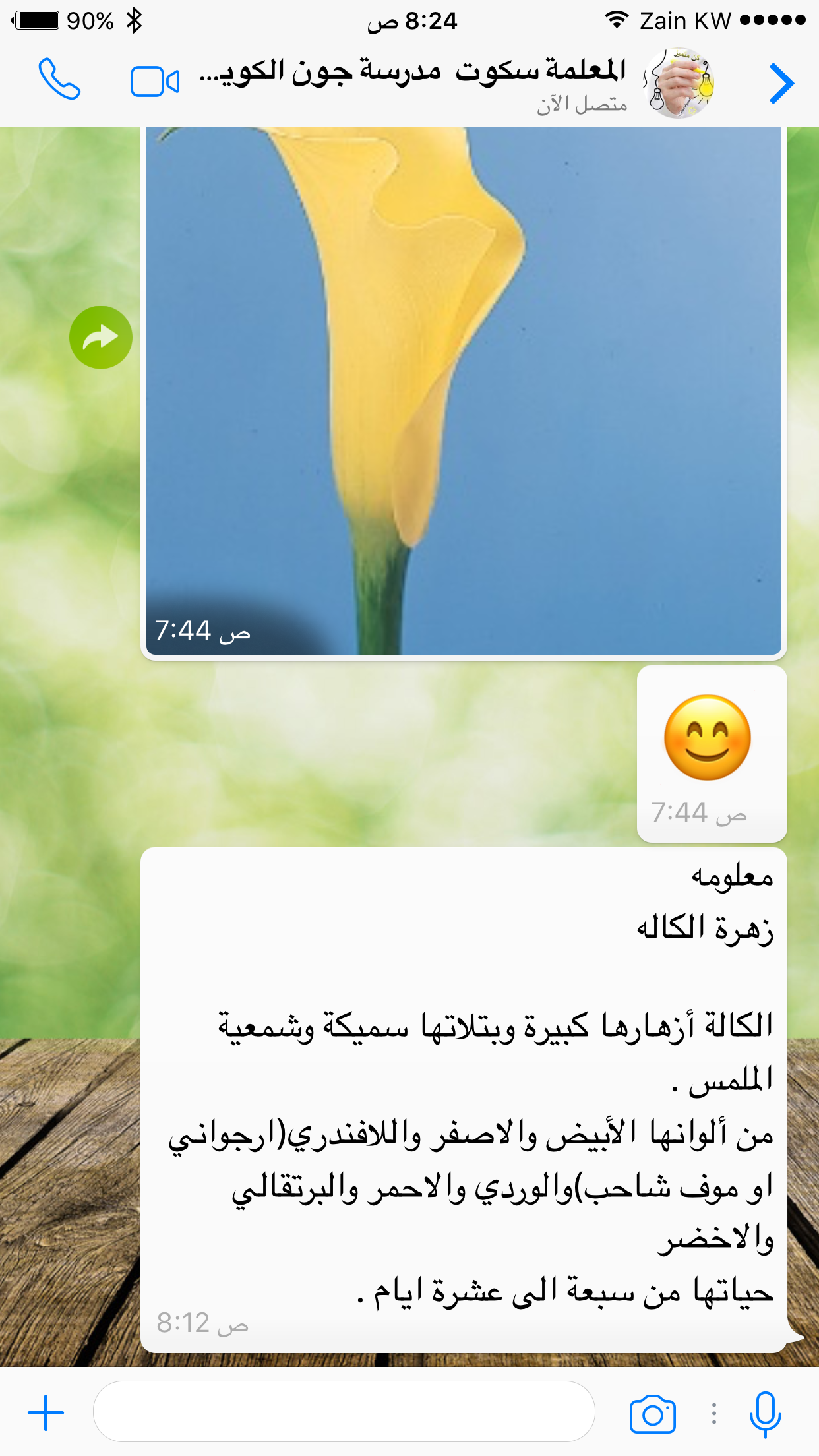The width and height of the screenshot is (819, 1456).
Task: Record a voice message with the microphone
Action: click(765, 1413)
